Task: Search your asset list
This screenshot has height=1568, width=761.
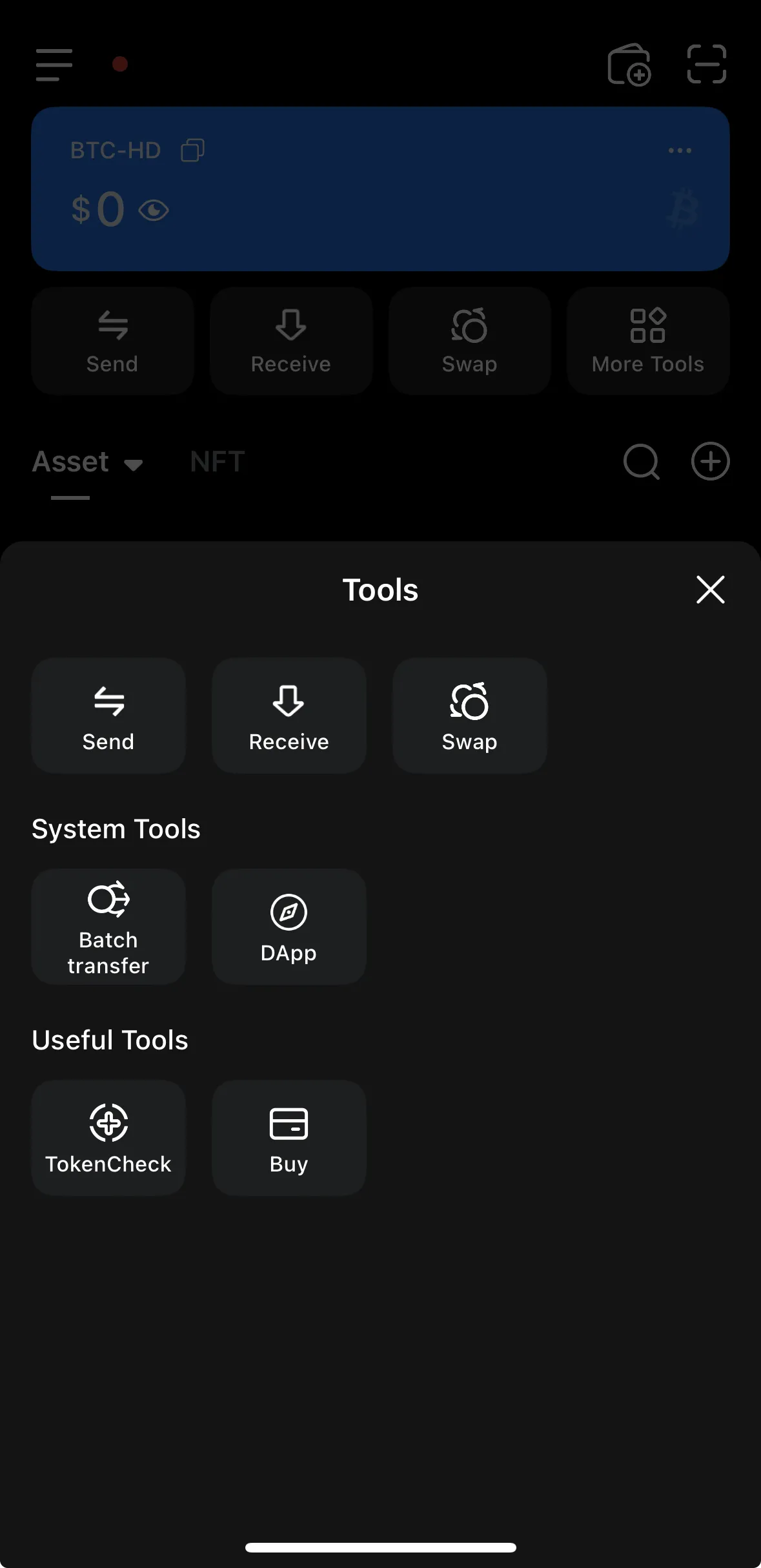Action: point(641,461)
